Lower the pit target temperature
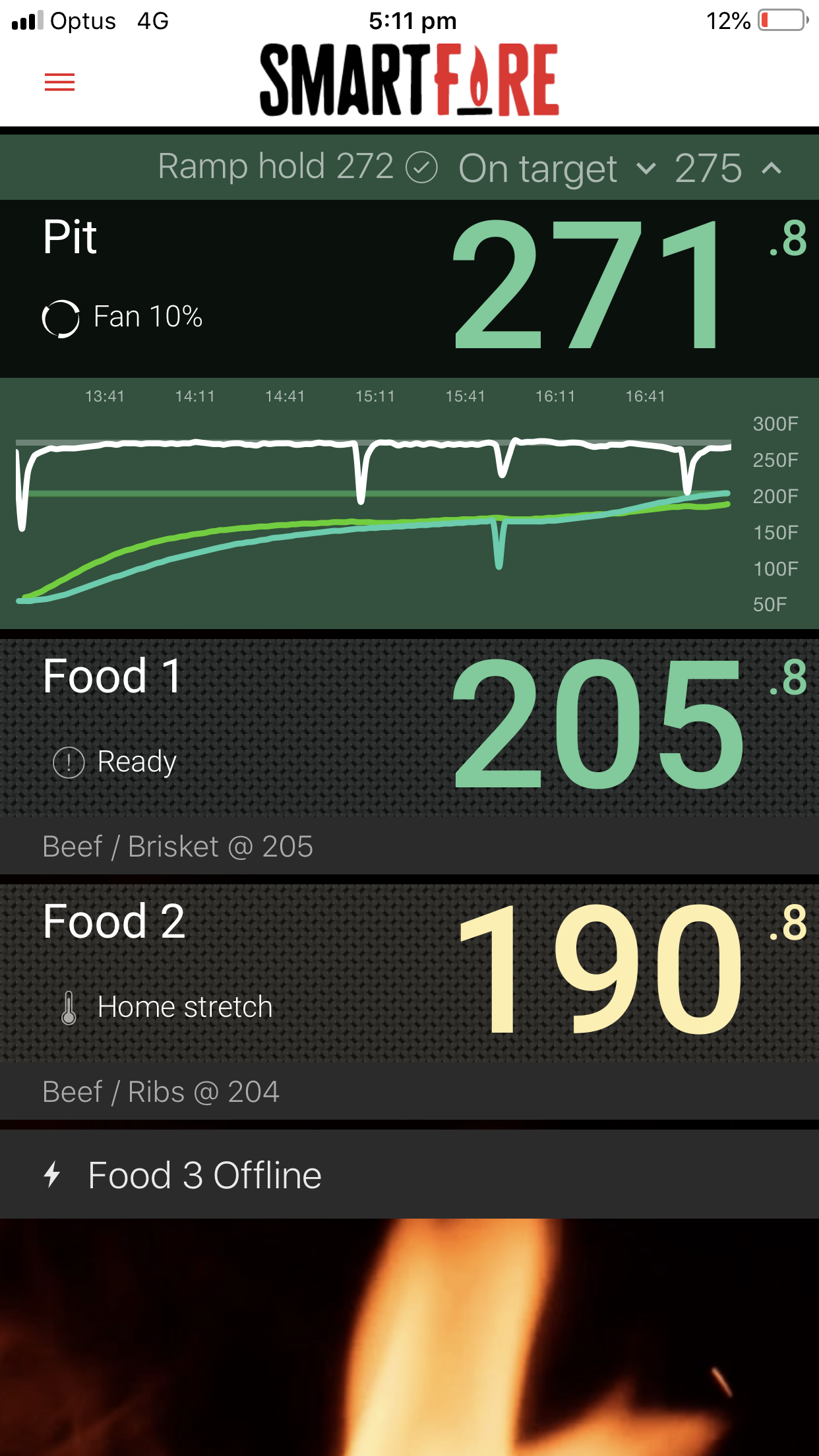819x1456 pixels. click(x=646, y=168)
